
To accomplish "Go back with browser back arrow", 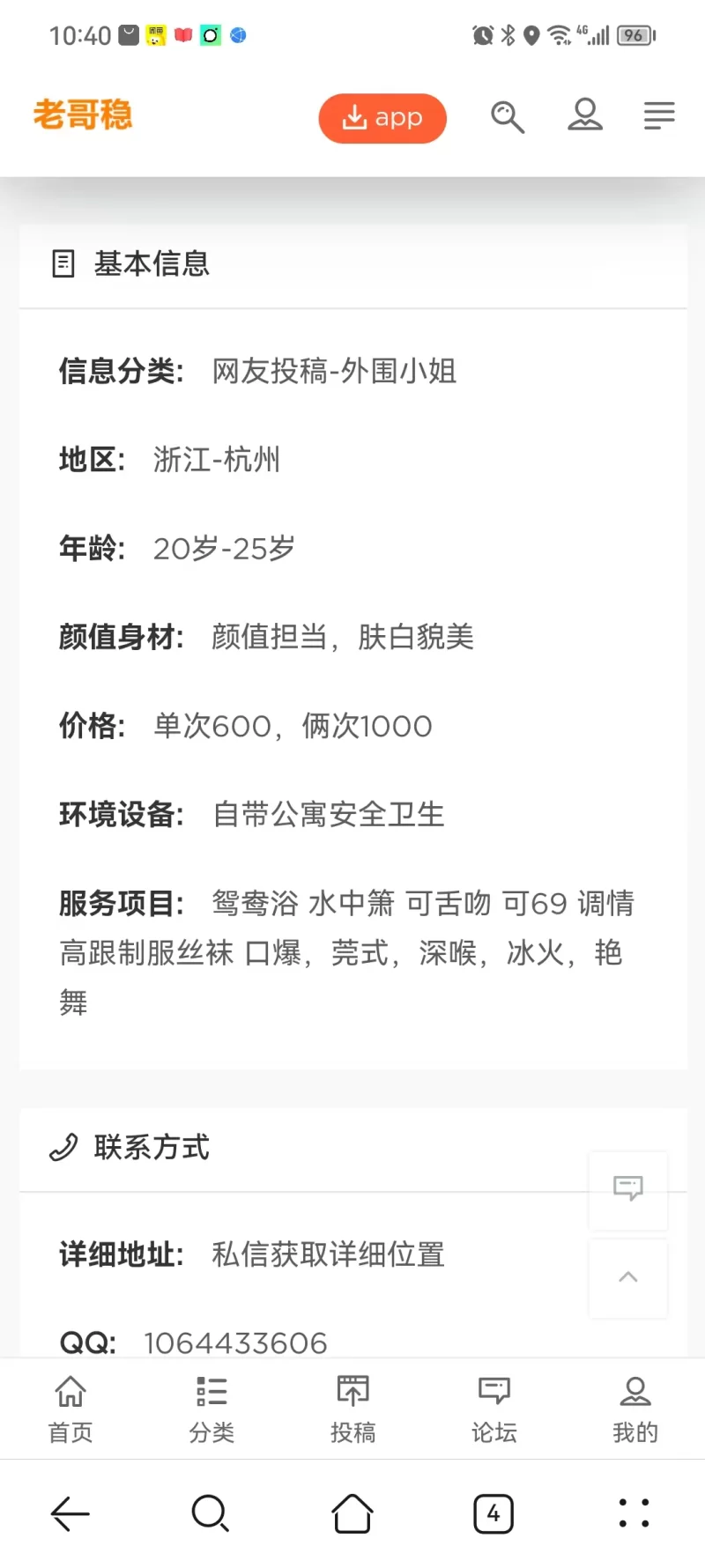I will pos(70,1513).
